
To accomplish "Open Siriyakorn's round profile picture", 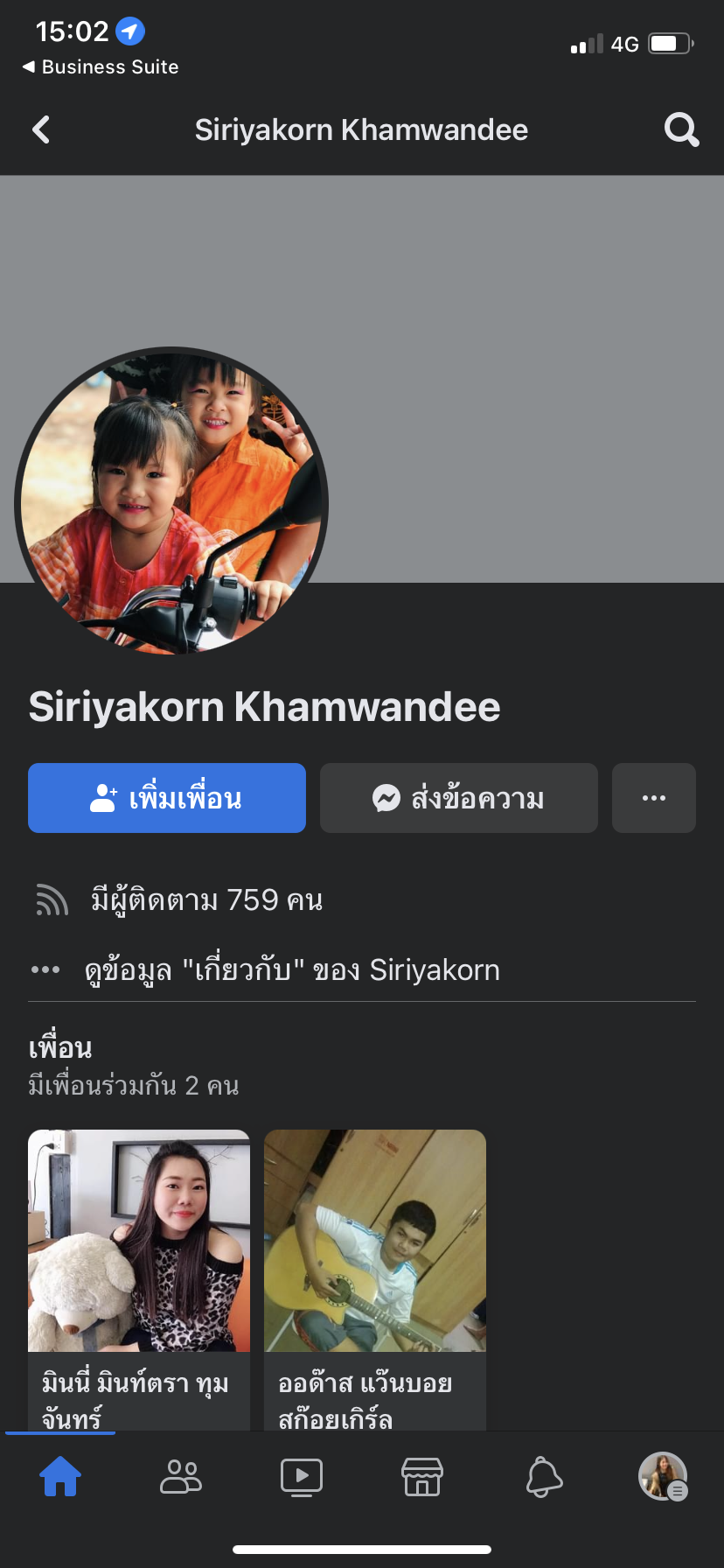I will tap(171, 501).
